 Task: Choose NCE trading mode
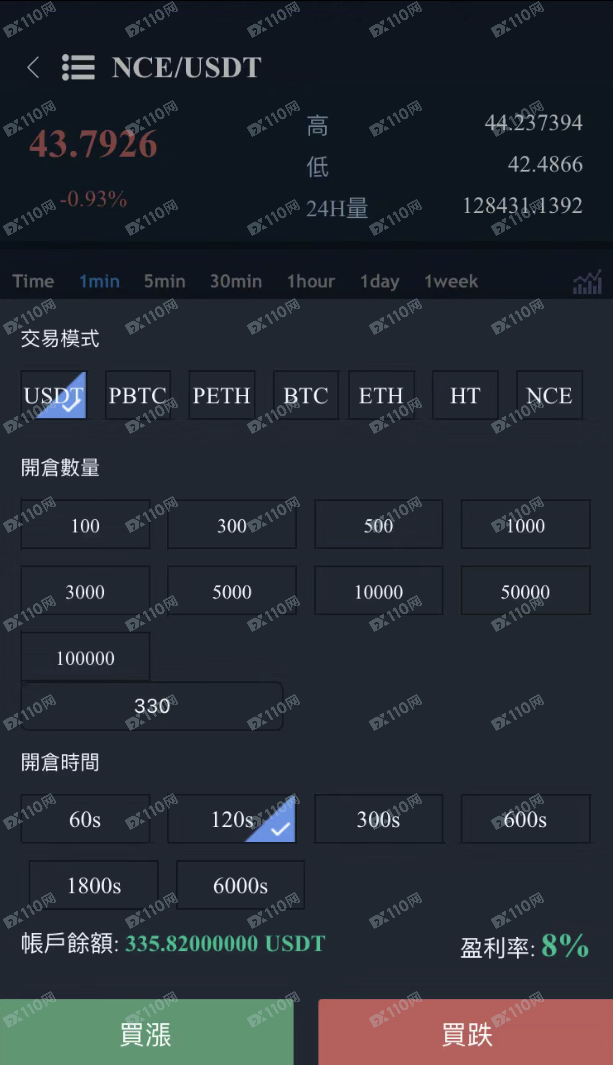pos(549,395)
